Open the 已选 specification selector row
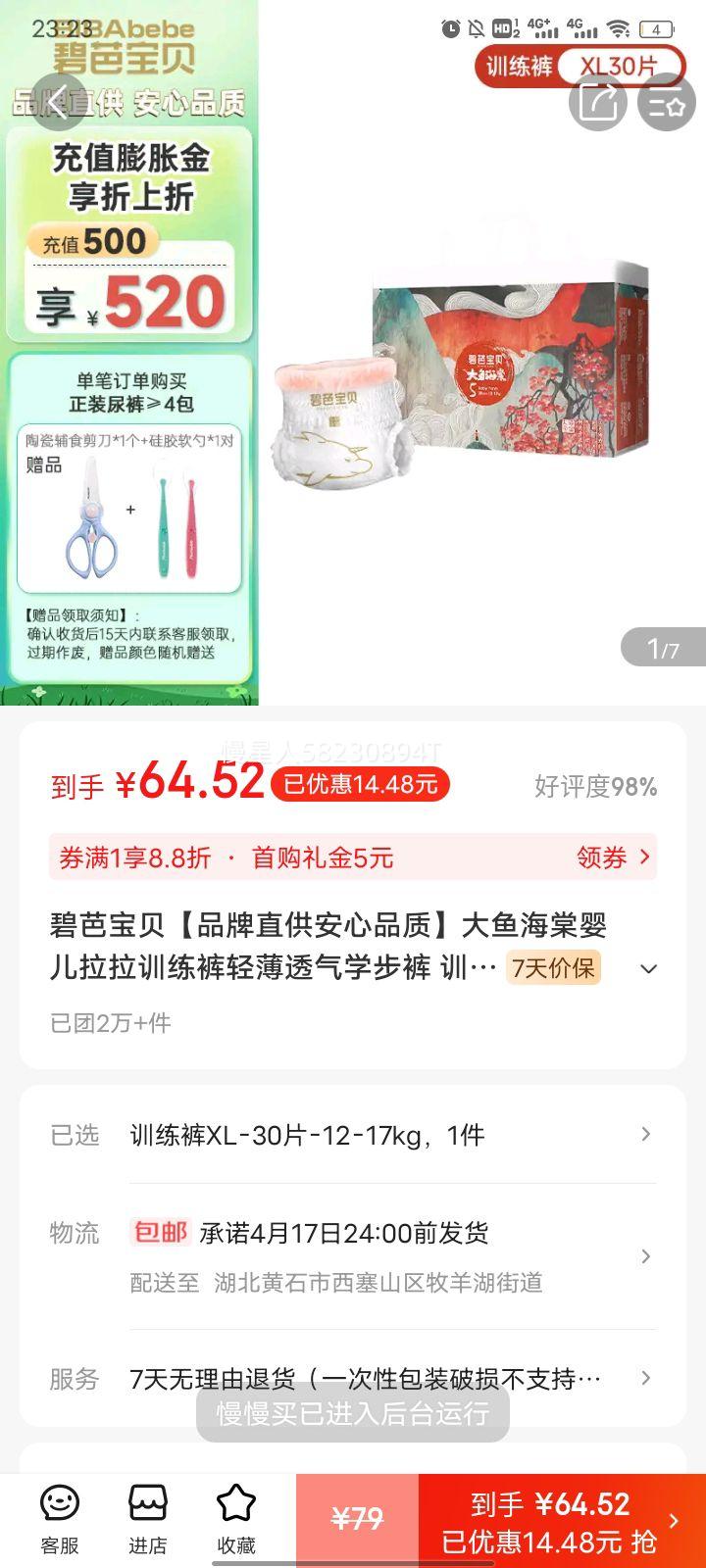Screen dimensions: 706x1568 [x=353, y=1134]
